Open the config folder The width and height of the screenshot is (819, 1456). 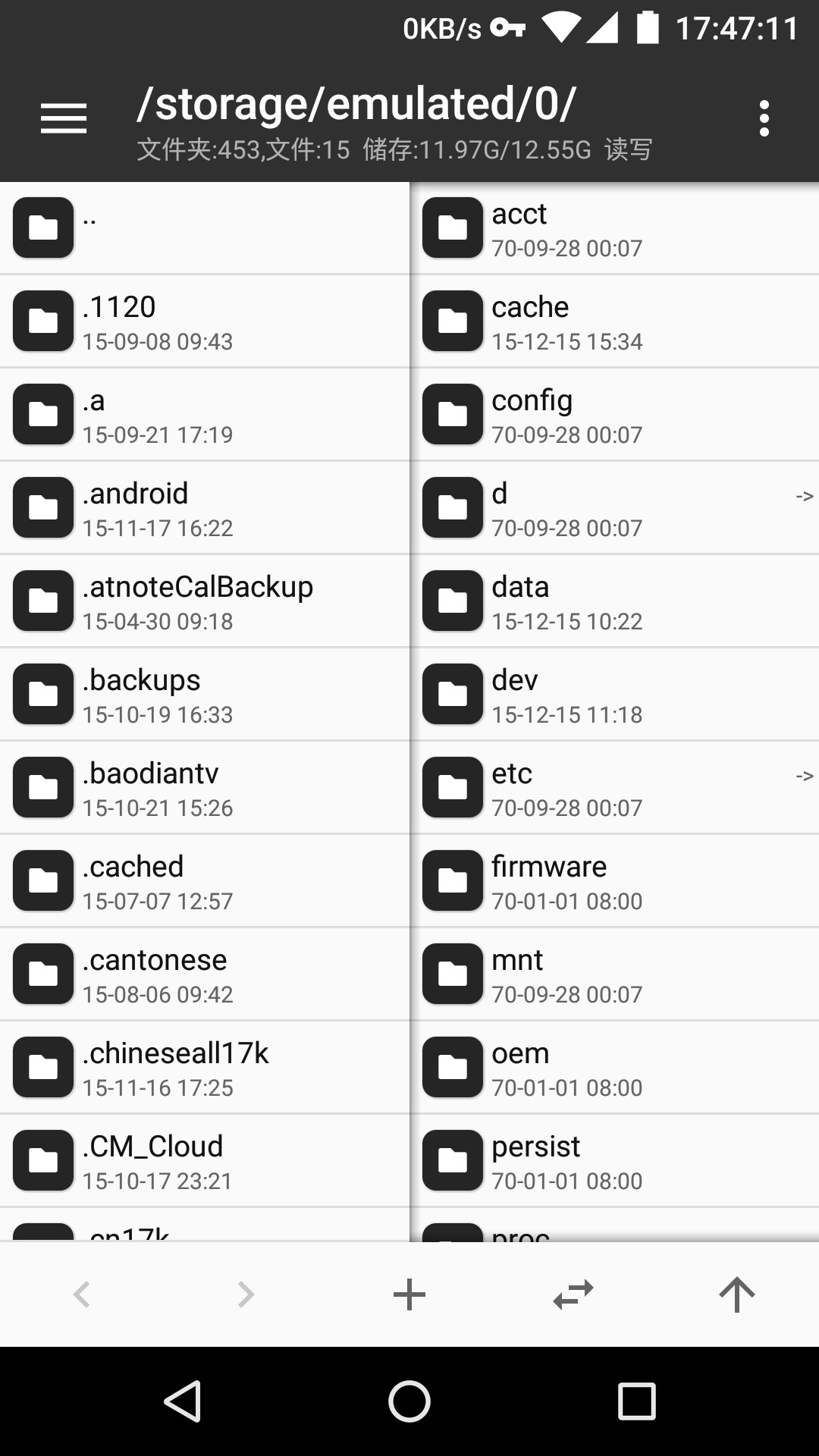point(615,415)
